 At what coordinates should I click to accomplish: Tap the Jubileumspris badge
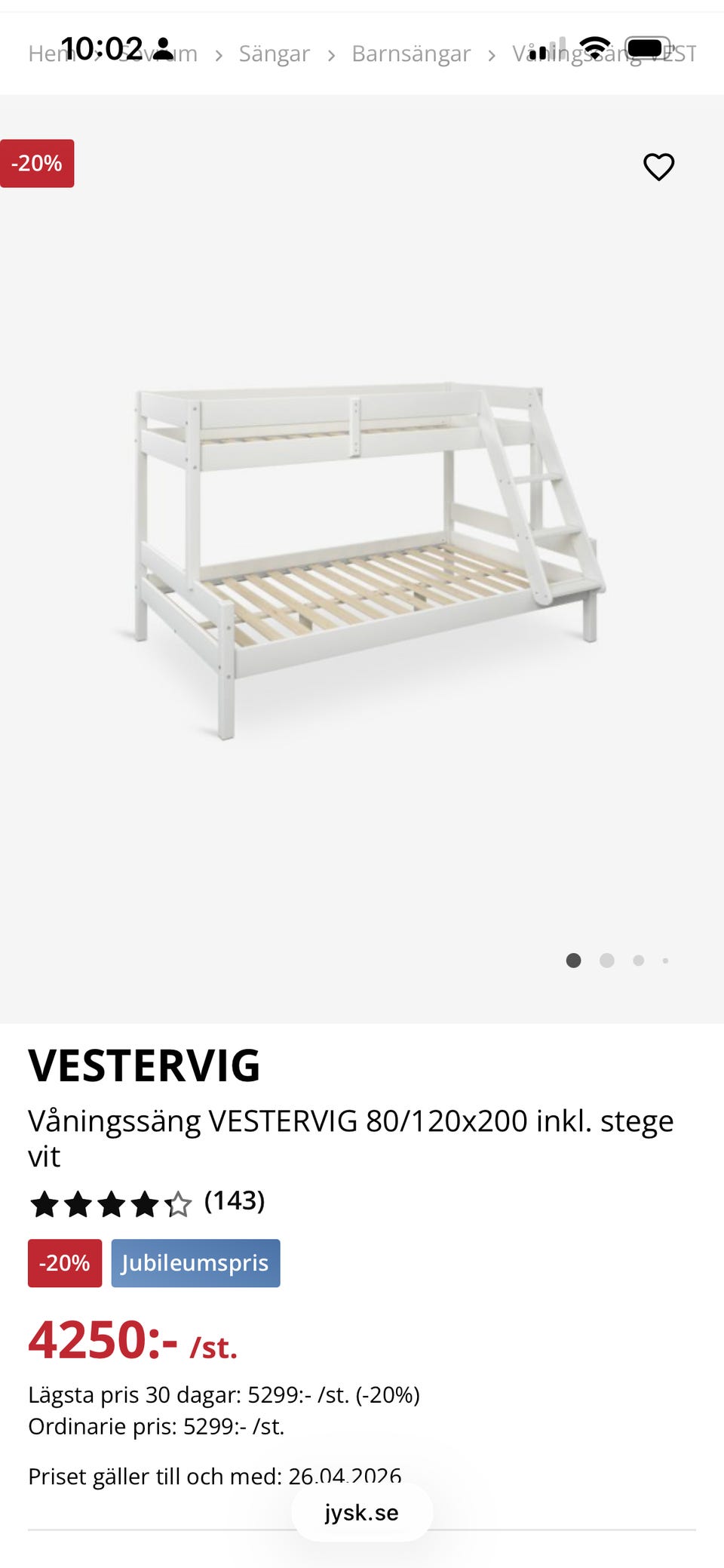coord(195,1262)
